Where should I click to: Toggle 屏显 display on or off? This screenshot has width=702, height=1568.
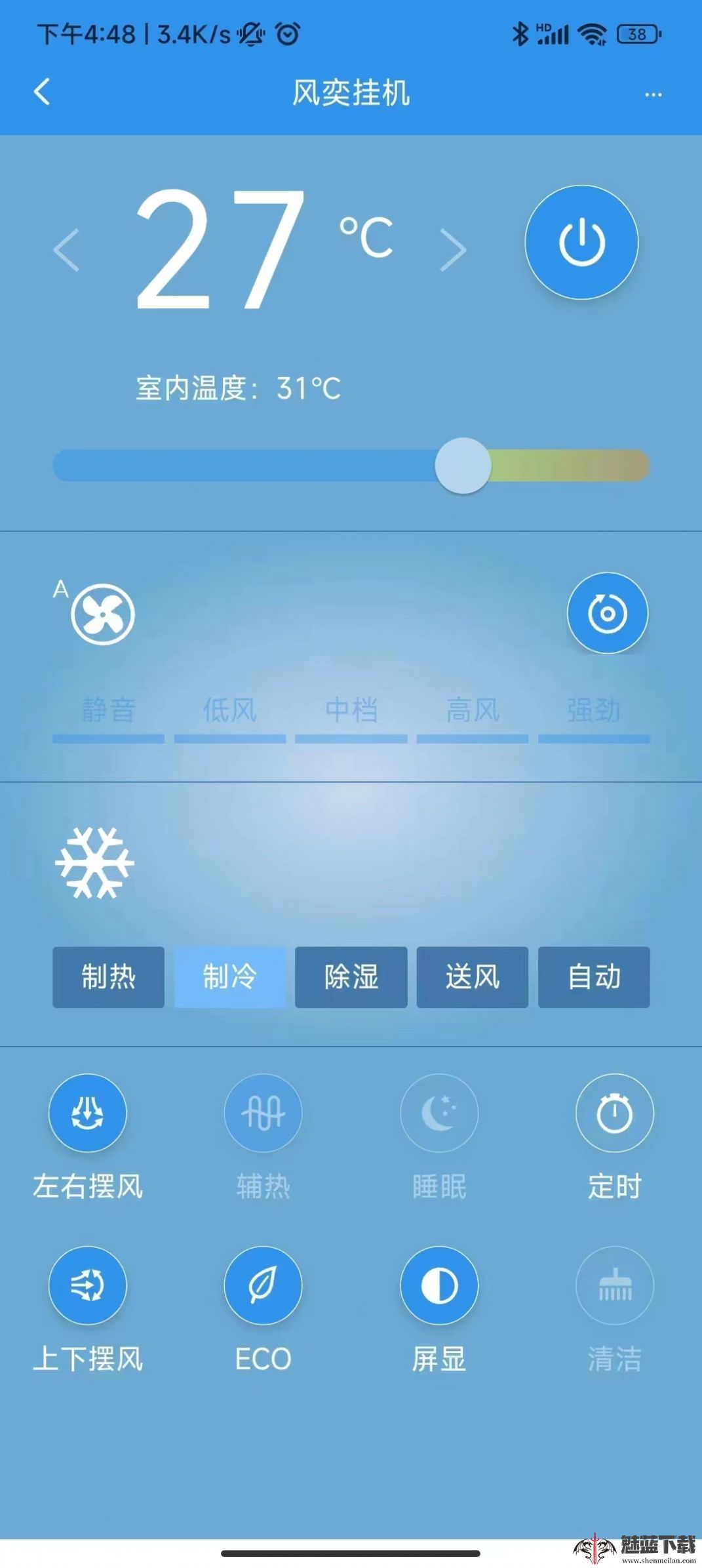(x=439, y=1287)
